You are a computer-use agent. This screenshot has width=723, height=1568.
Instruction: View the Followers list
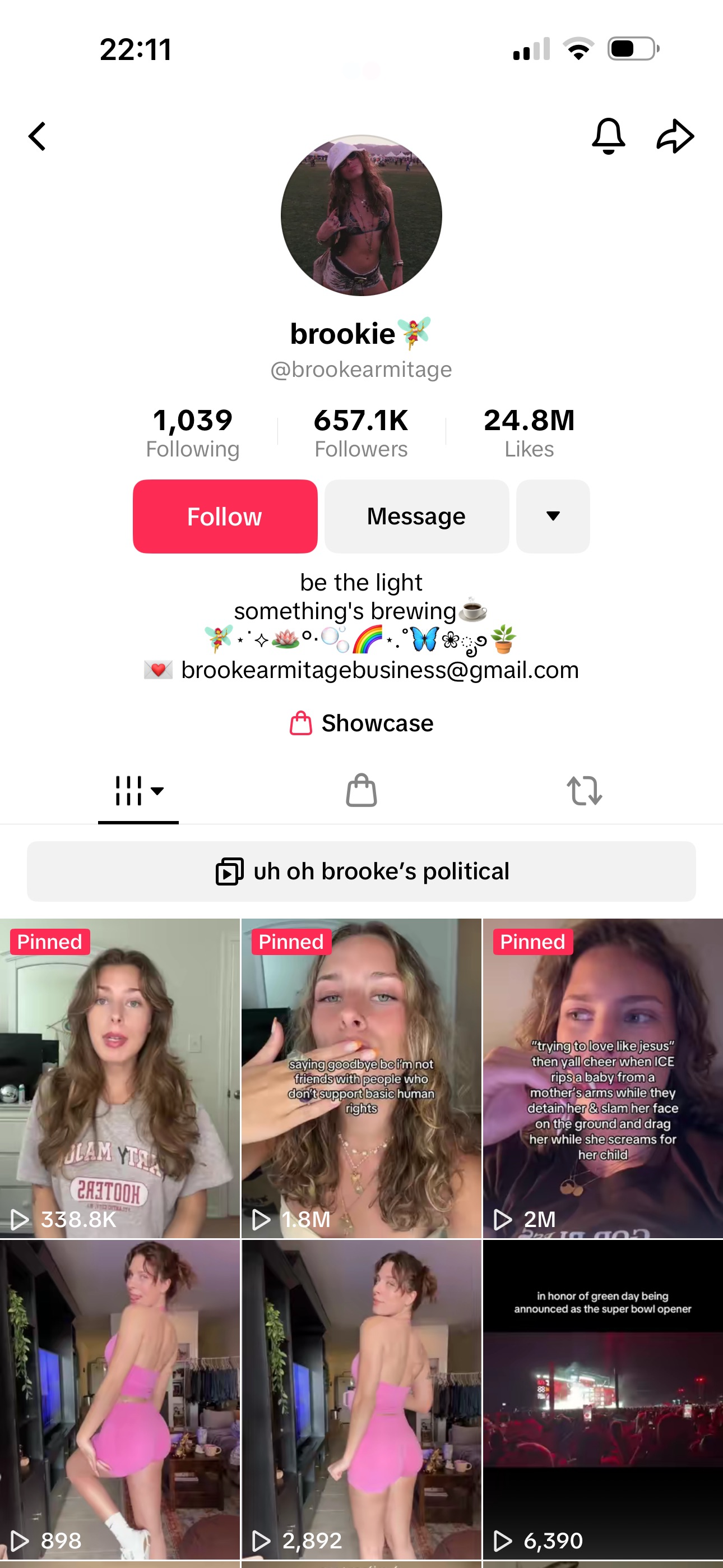click(x=361, y=433)
